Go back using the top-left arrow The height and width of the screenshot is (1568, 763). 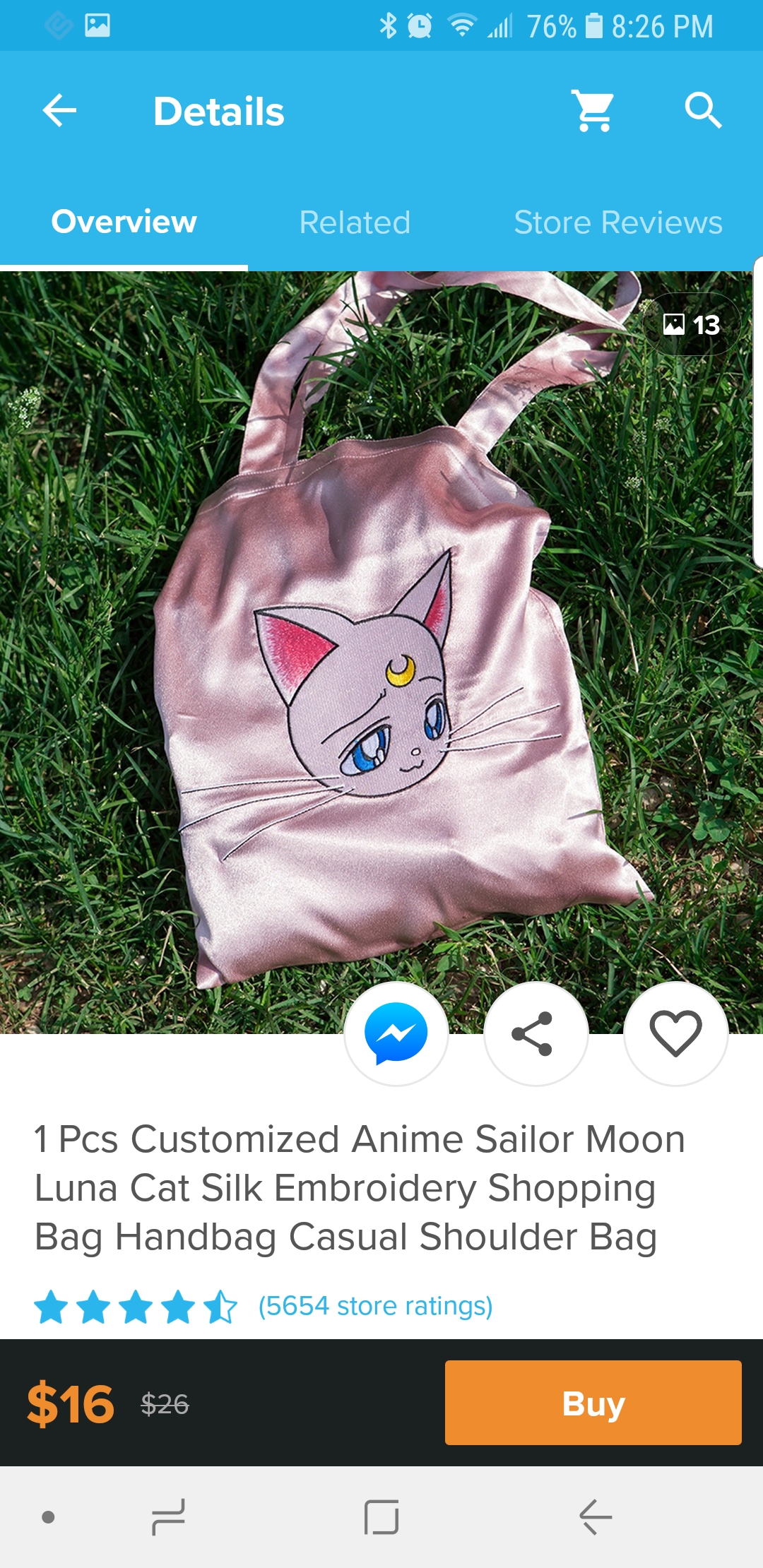point(59,111)
